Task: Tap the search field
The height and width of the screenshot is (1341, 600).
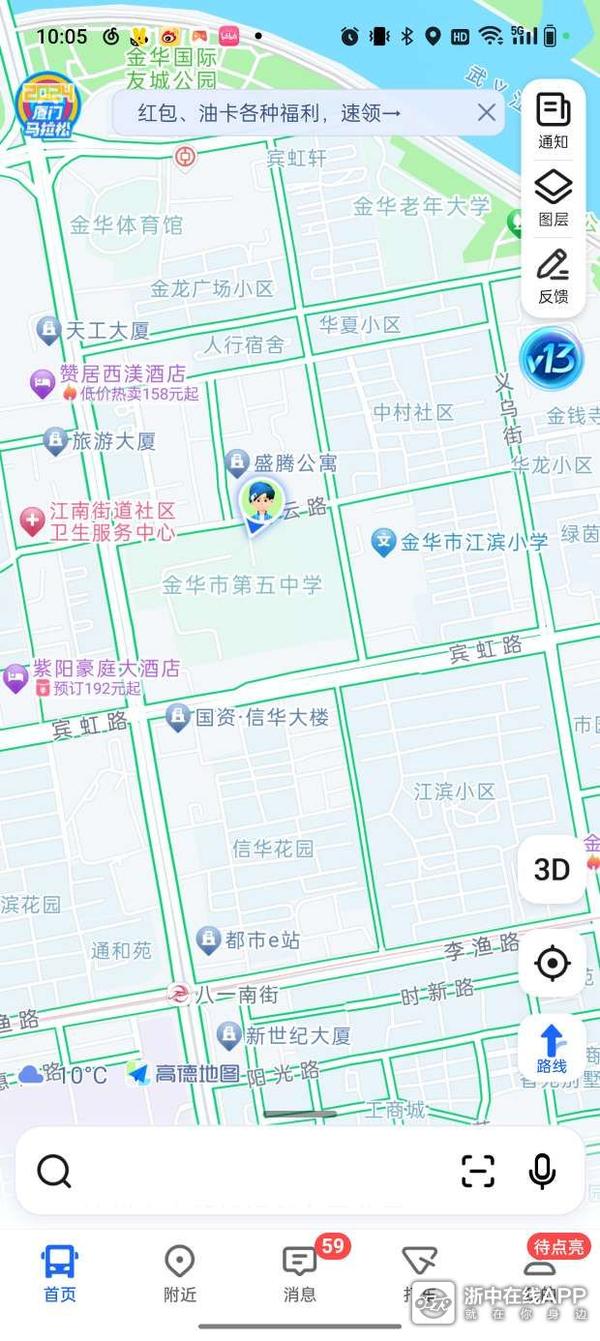Action: [x=250, y=1170]
